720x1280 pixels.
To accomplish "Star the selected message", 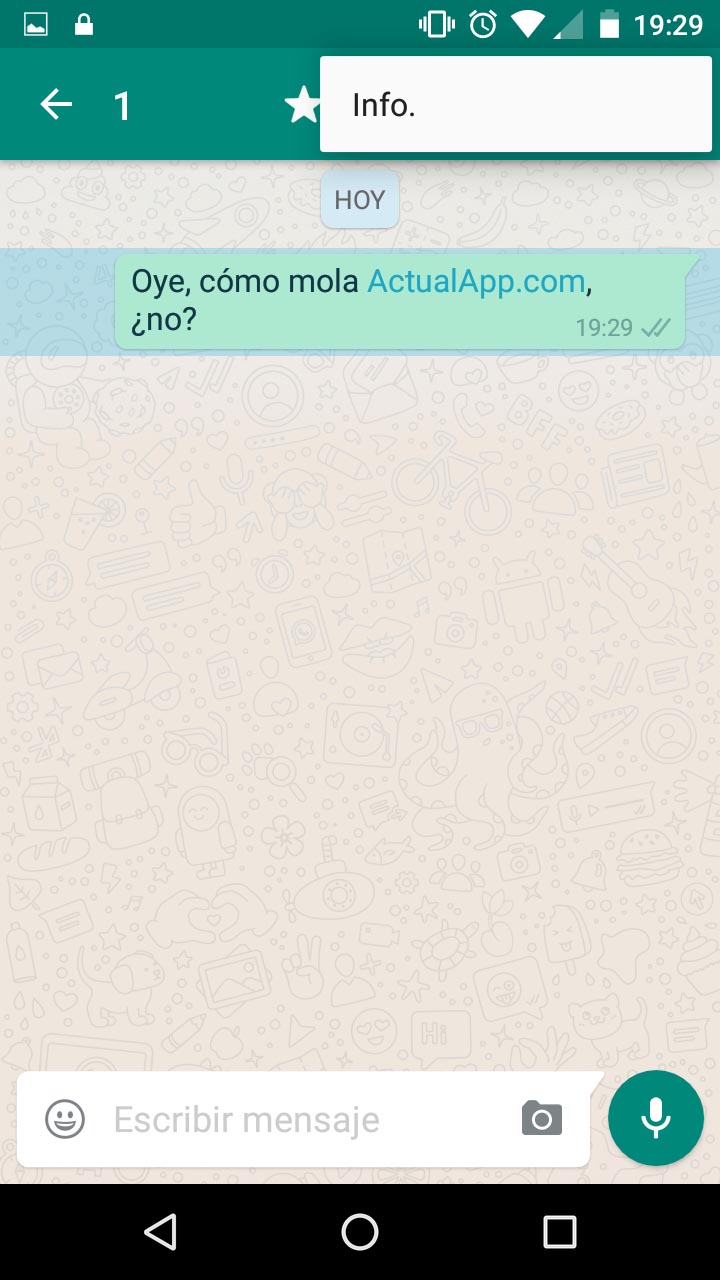I will [x=302, y=104].
